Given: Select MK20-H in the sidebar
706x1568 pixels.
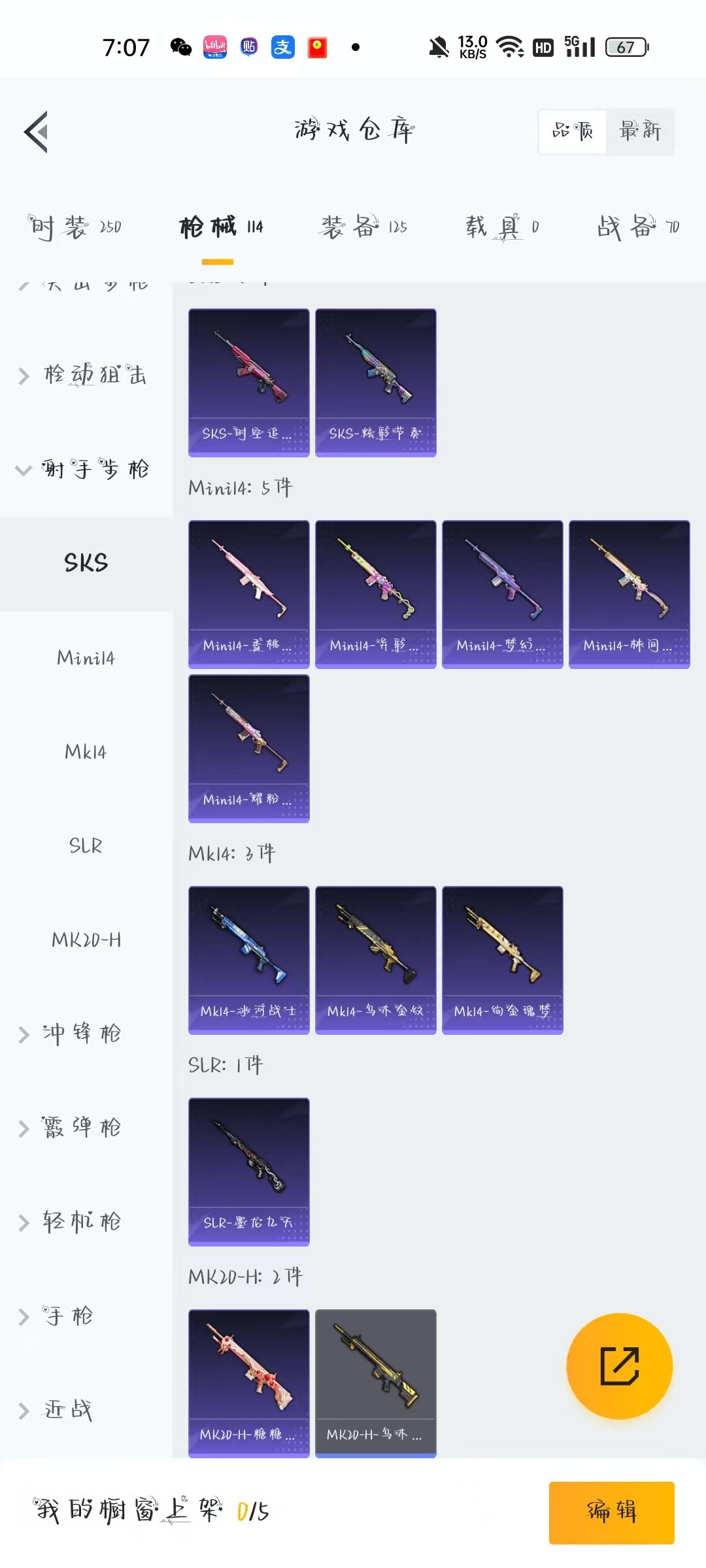Looking at the screenshot, I should [x=86, y=940].
